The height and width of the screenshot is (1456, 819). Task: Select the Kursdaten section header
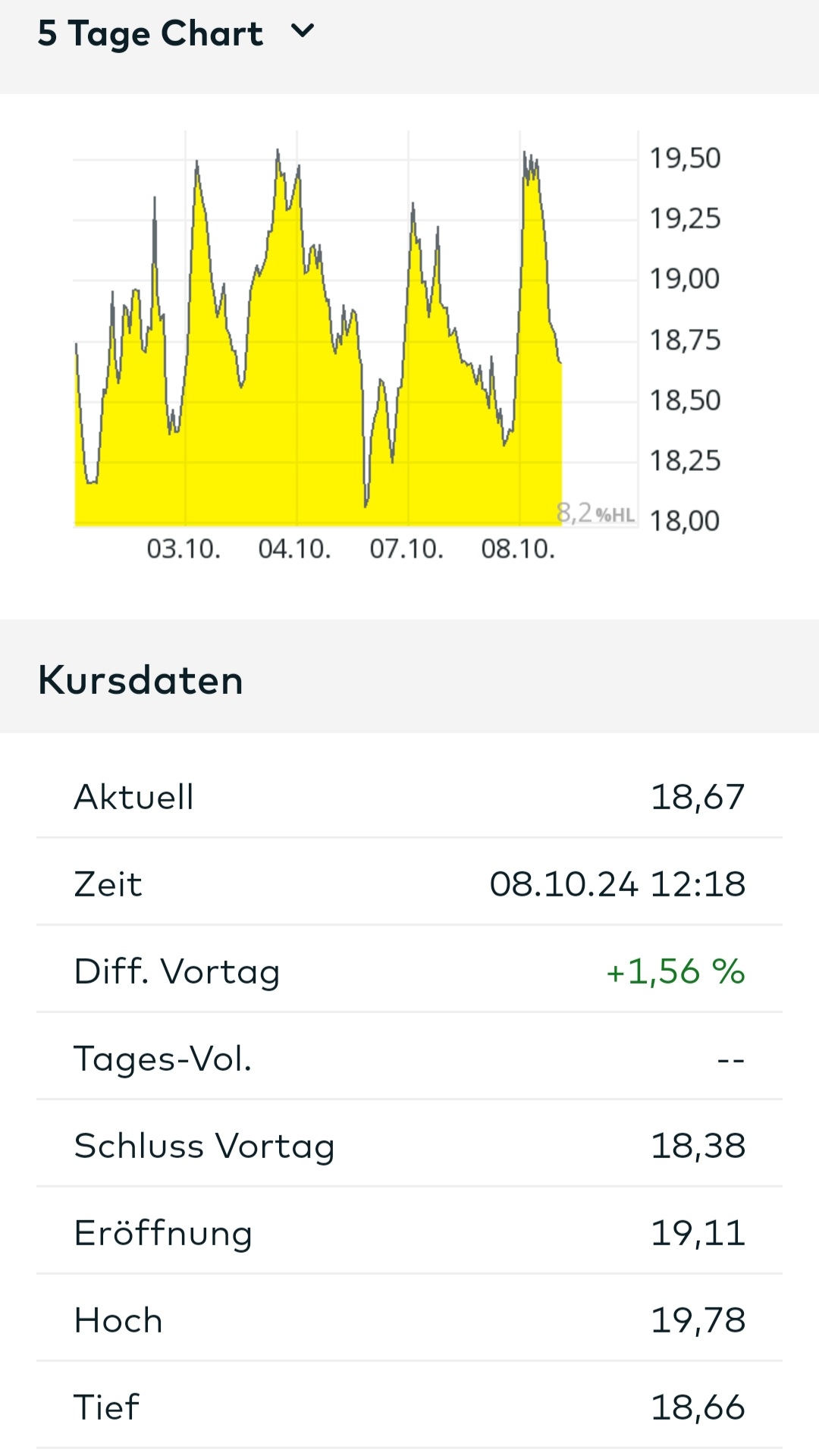tap(140, 679)
